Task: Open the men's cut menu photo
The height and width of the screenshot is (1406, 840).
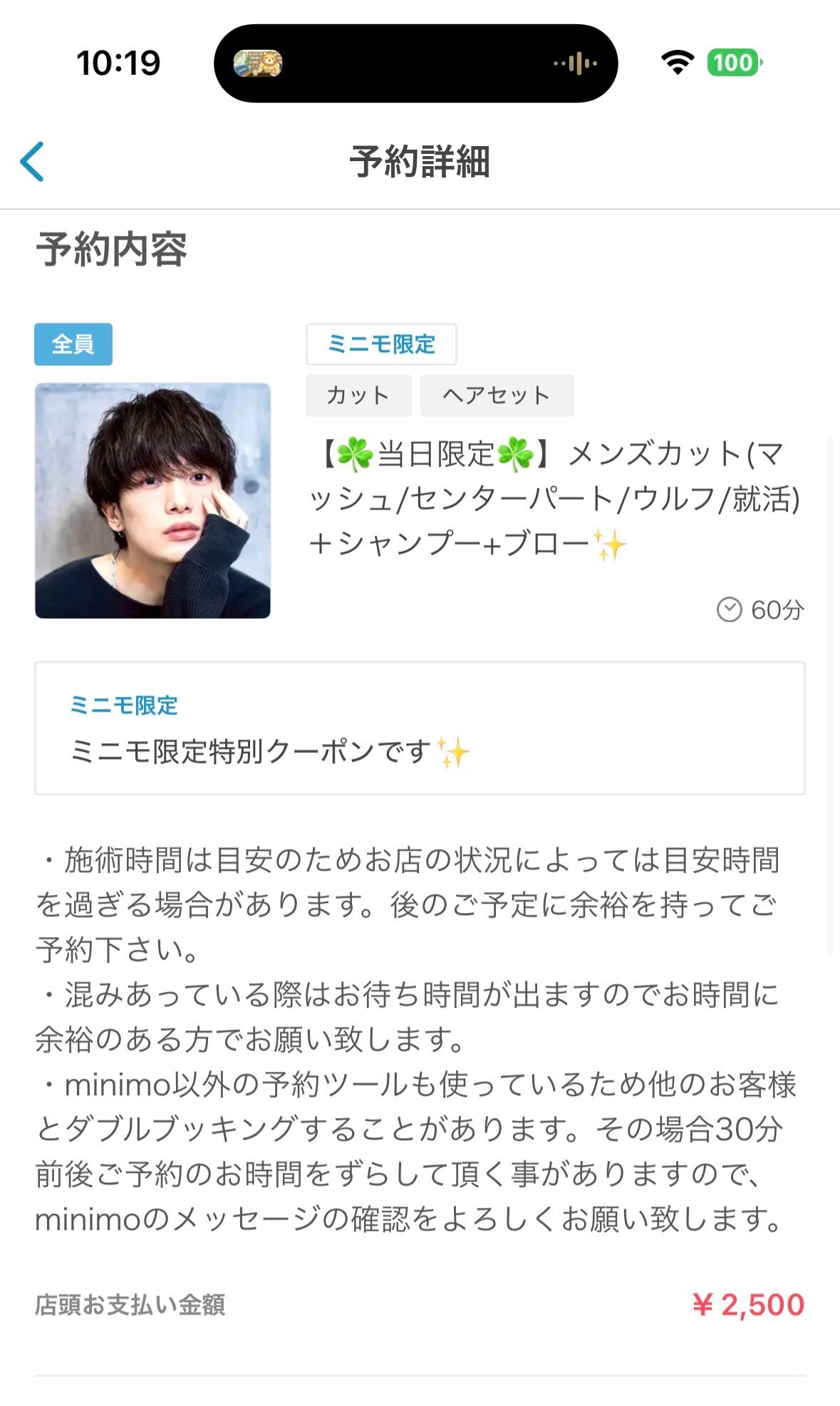Action: click(x=152, y=500)
